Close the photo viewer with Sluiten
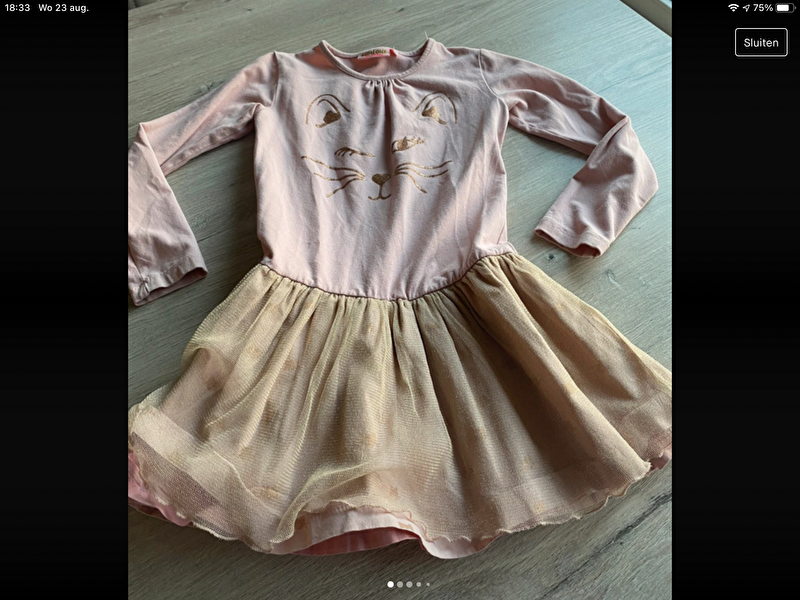The width and height of the screenshot is (800, 600). click(x=760, y=42)
